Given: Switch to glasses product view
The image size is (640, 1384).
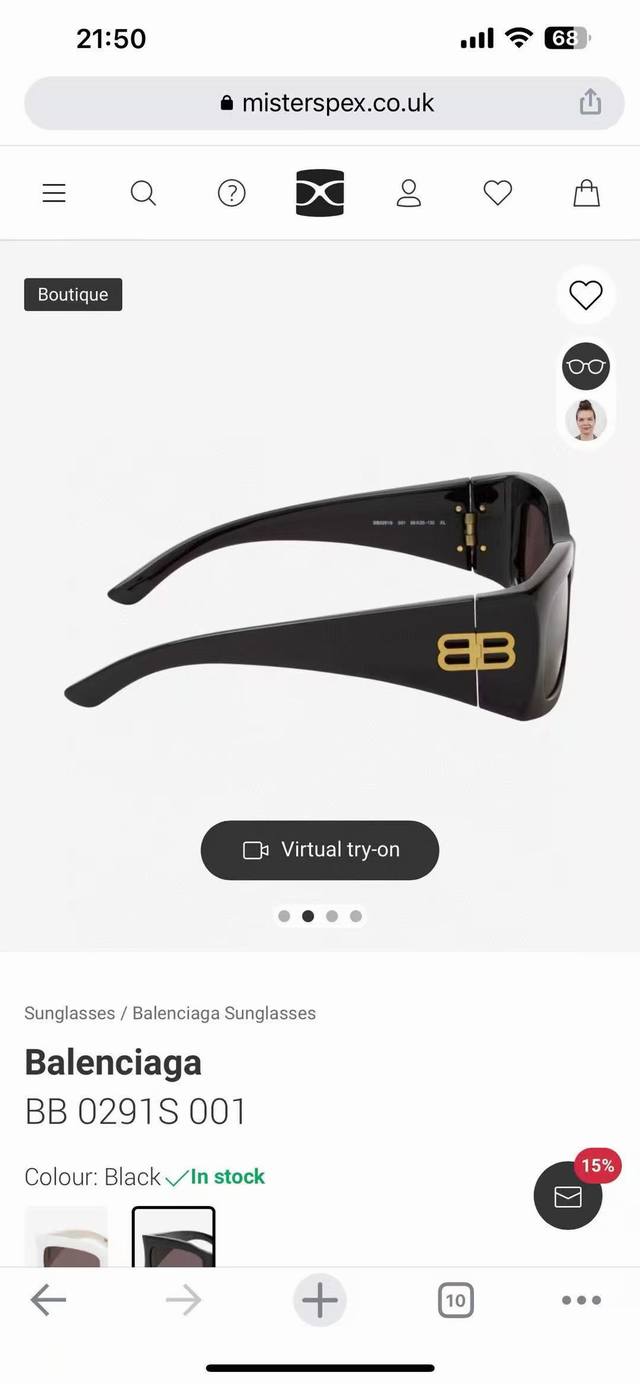Looking at the screenshot, I should click(585, 366).
